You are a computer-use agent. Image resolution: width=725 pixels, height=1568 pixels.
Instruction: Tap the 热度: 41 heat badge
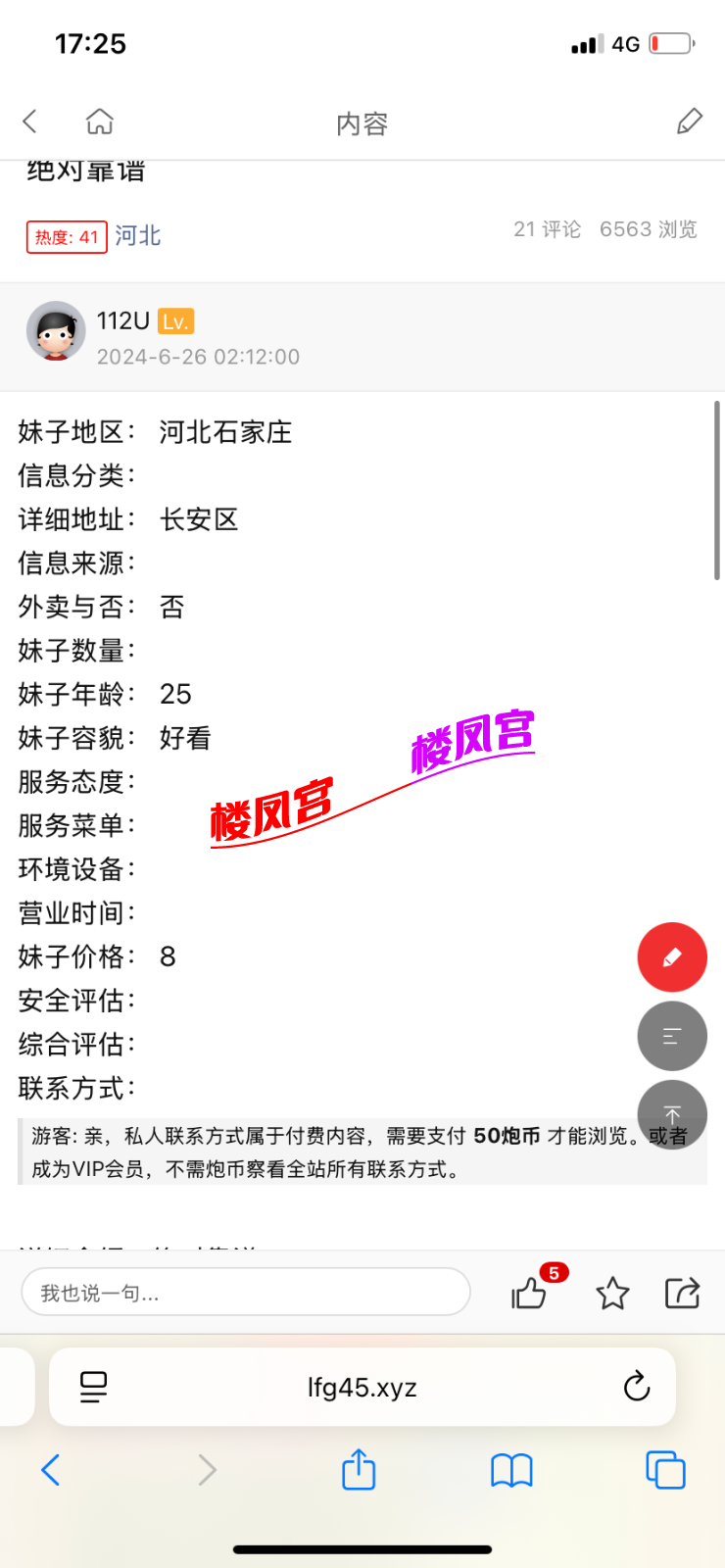tap(66, 236)
